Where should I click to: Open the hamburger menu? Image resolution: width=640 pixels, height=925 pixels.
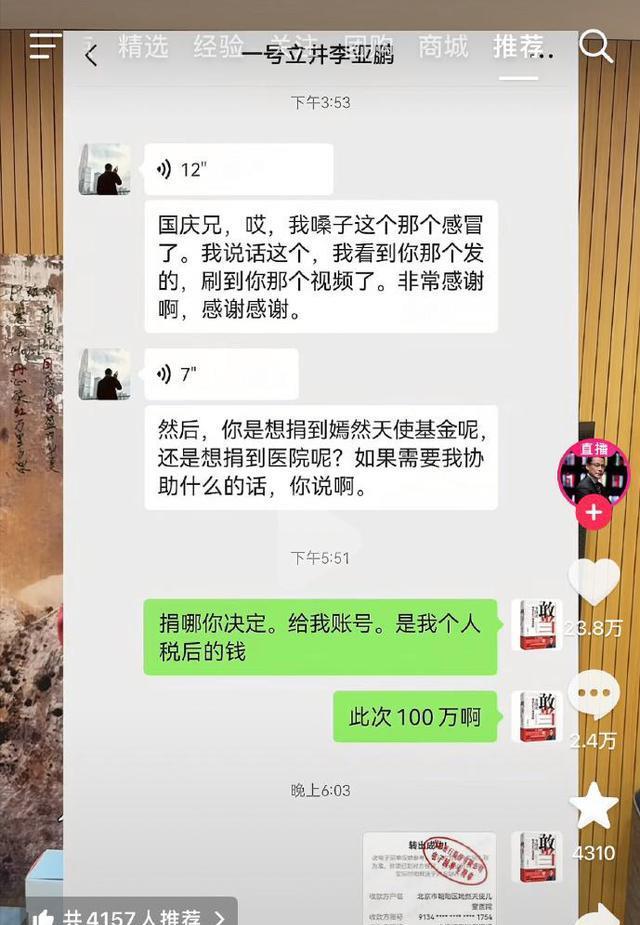45,46
